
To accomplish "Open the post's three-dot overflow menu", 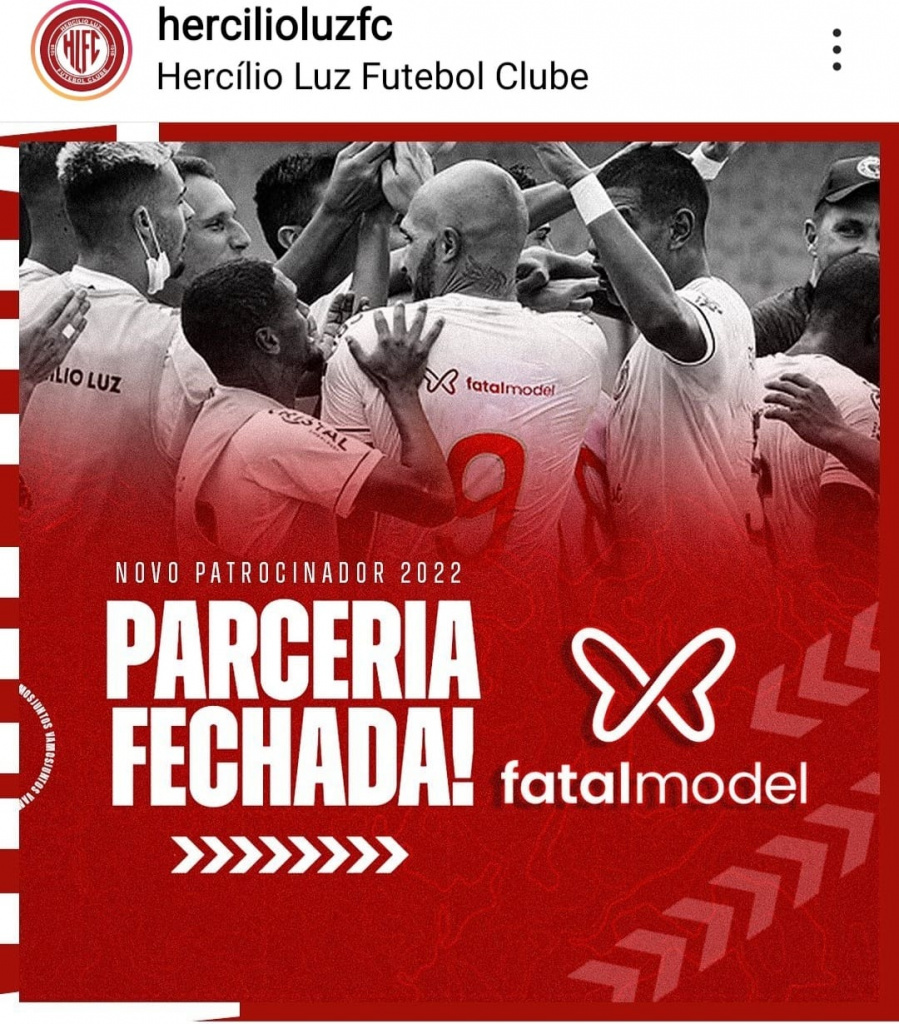I will coord(836,49).
